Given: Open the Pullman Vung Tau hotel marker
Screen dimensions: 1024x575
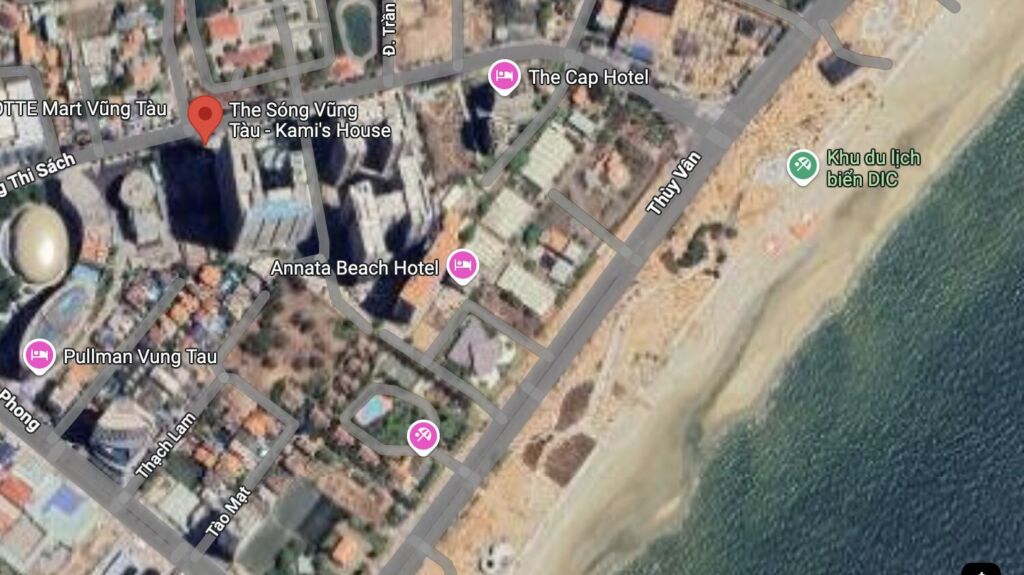Looking at the screenshot, I should click(x=39, y=355).
